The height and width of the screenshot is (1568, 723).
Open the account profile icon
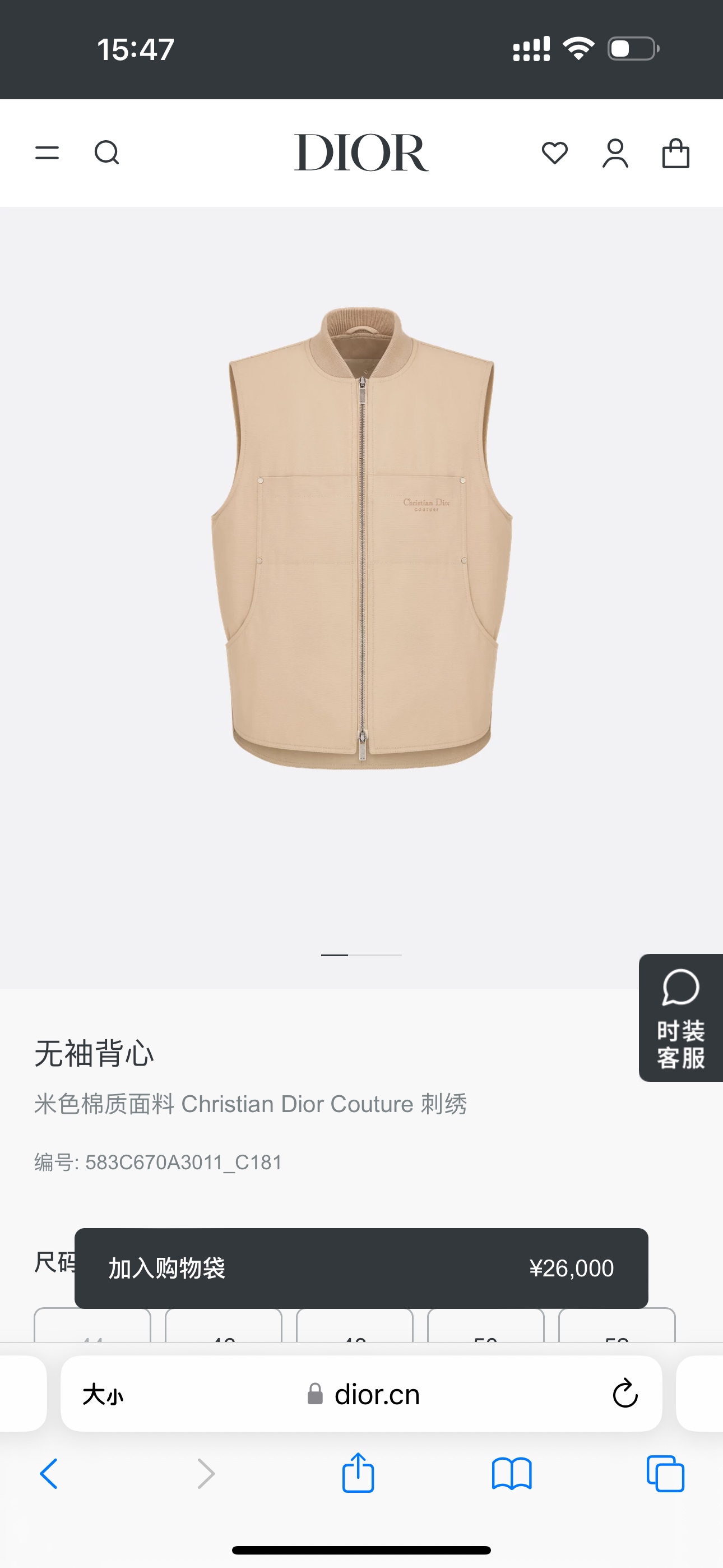615,153
